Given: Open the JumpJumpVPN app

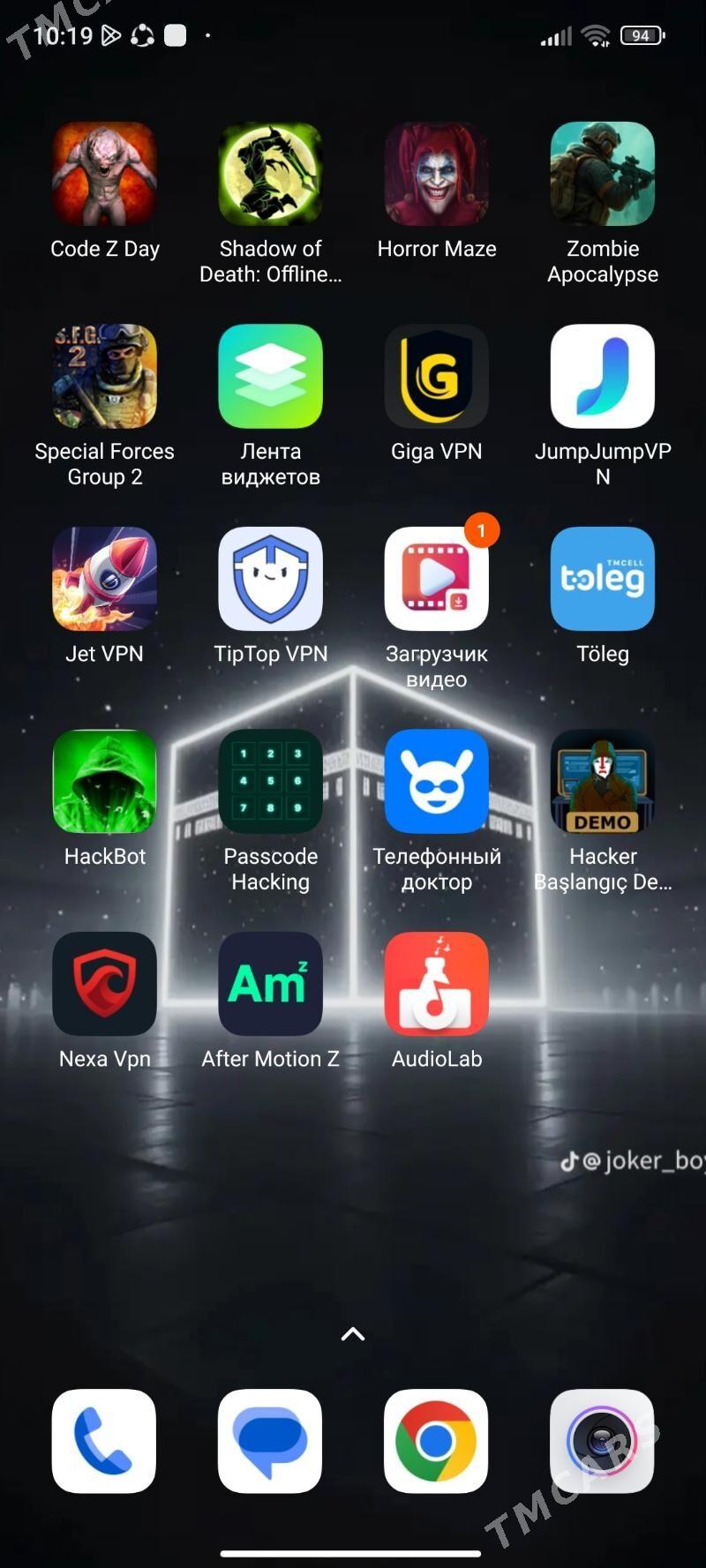Looking at the screenshot, I should pyautogui.click(x=602, y=376).
